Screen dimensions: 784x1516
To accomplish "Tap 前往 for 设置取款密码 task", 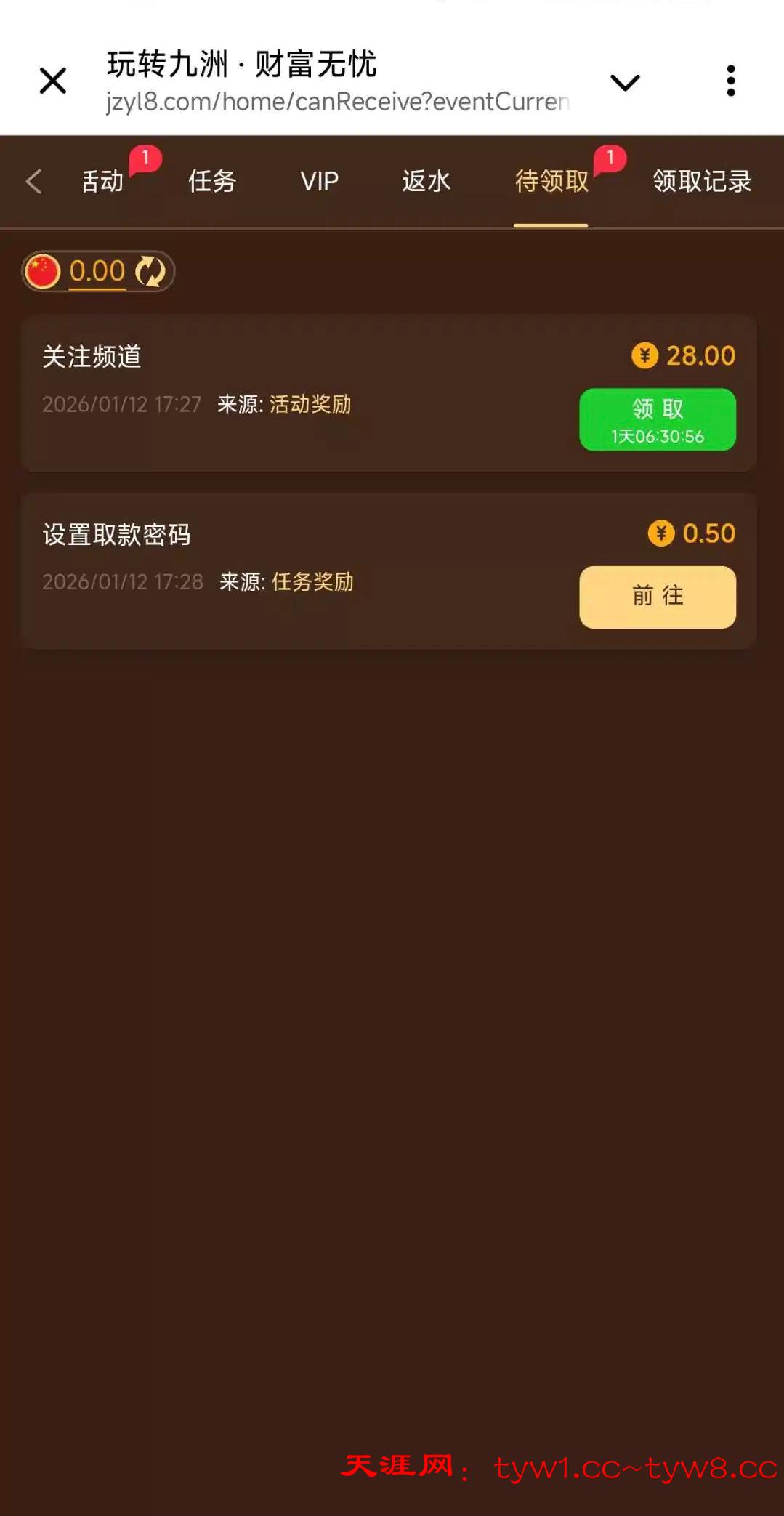I will pyautogui.click(x=657, y=597).
